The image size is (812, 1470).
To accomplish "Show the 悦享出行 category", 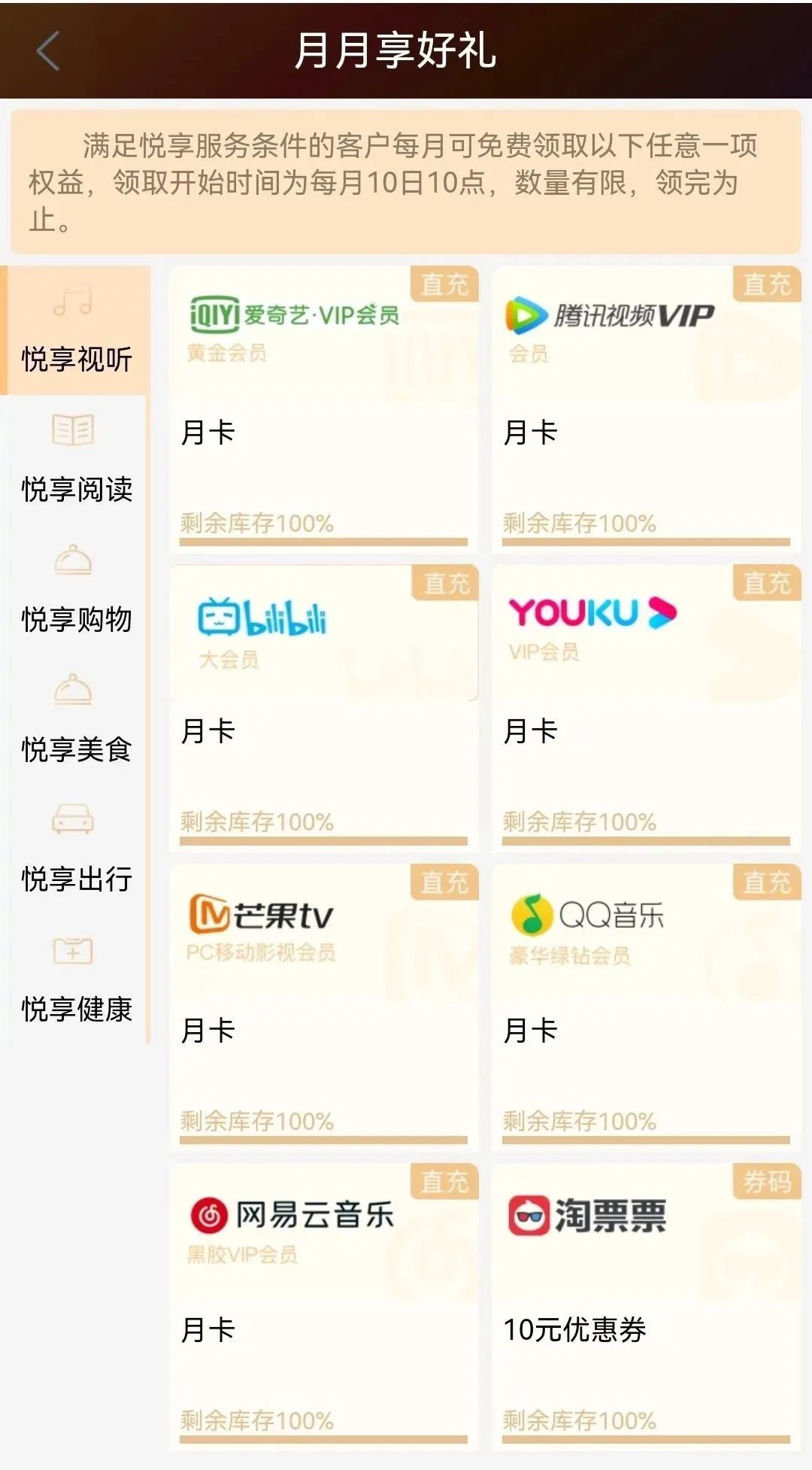I will tap(75, 850).
